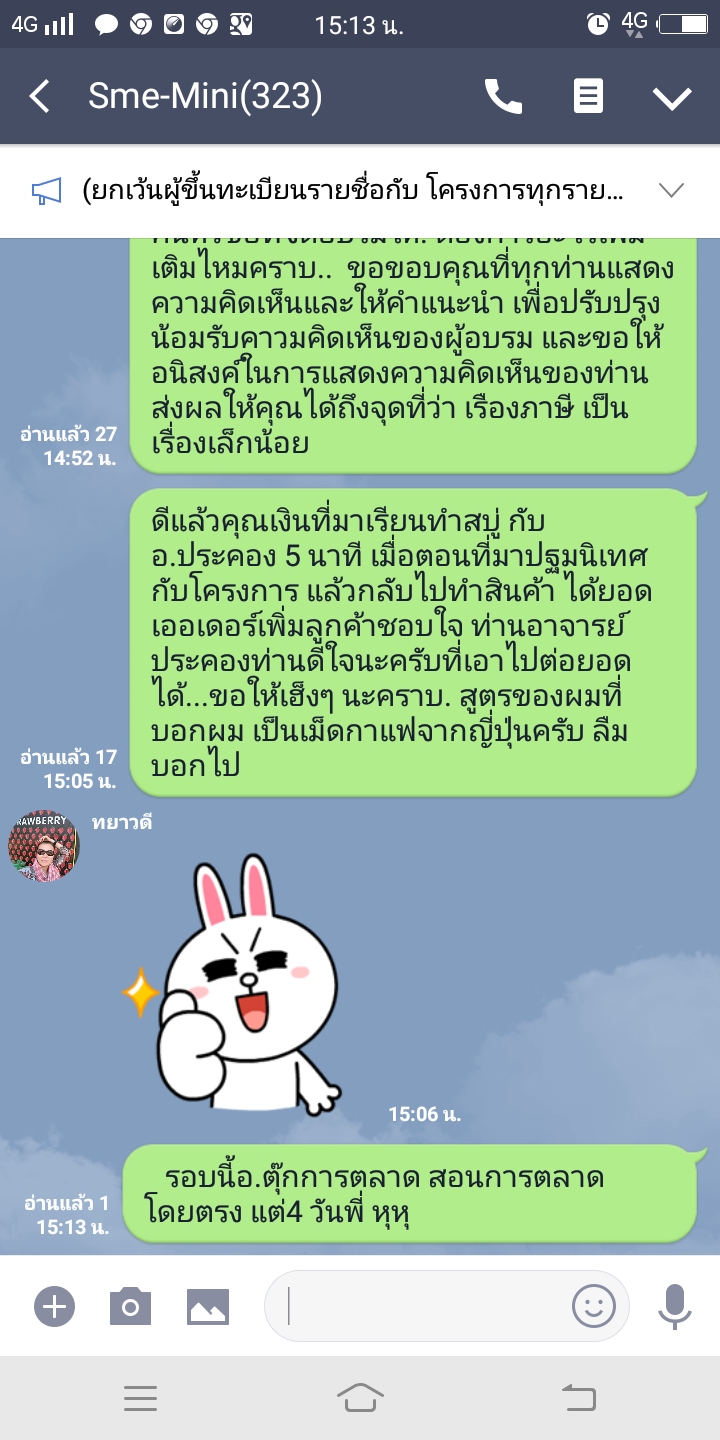Tap the system back button

pos(578,1398)
